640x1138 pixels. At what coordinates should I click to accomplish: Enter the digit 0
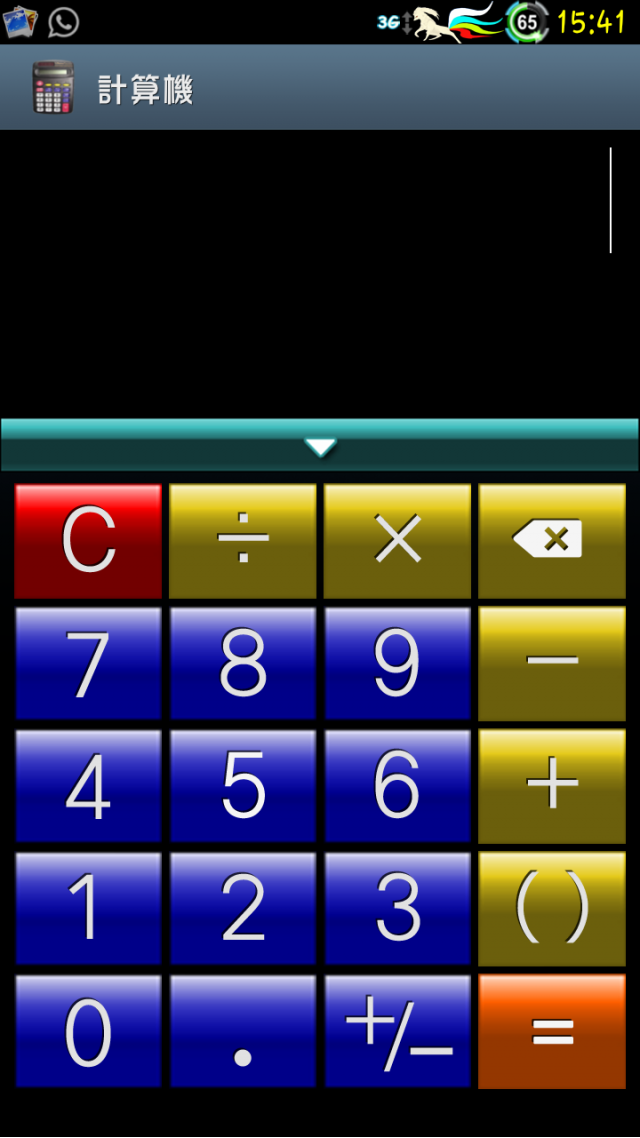(x=88, y=1032)
